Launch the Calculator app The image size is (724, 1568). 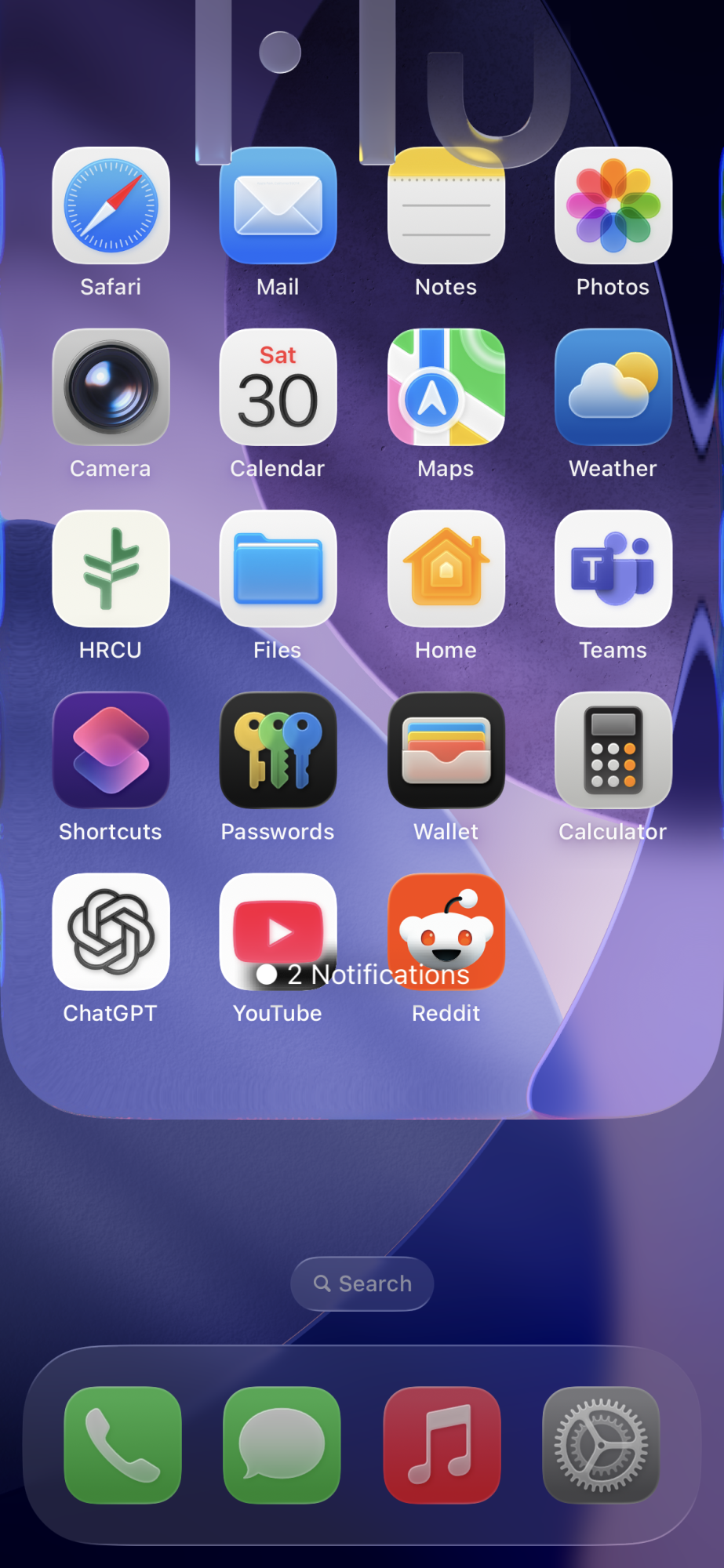click(x=613, y=750)
